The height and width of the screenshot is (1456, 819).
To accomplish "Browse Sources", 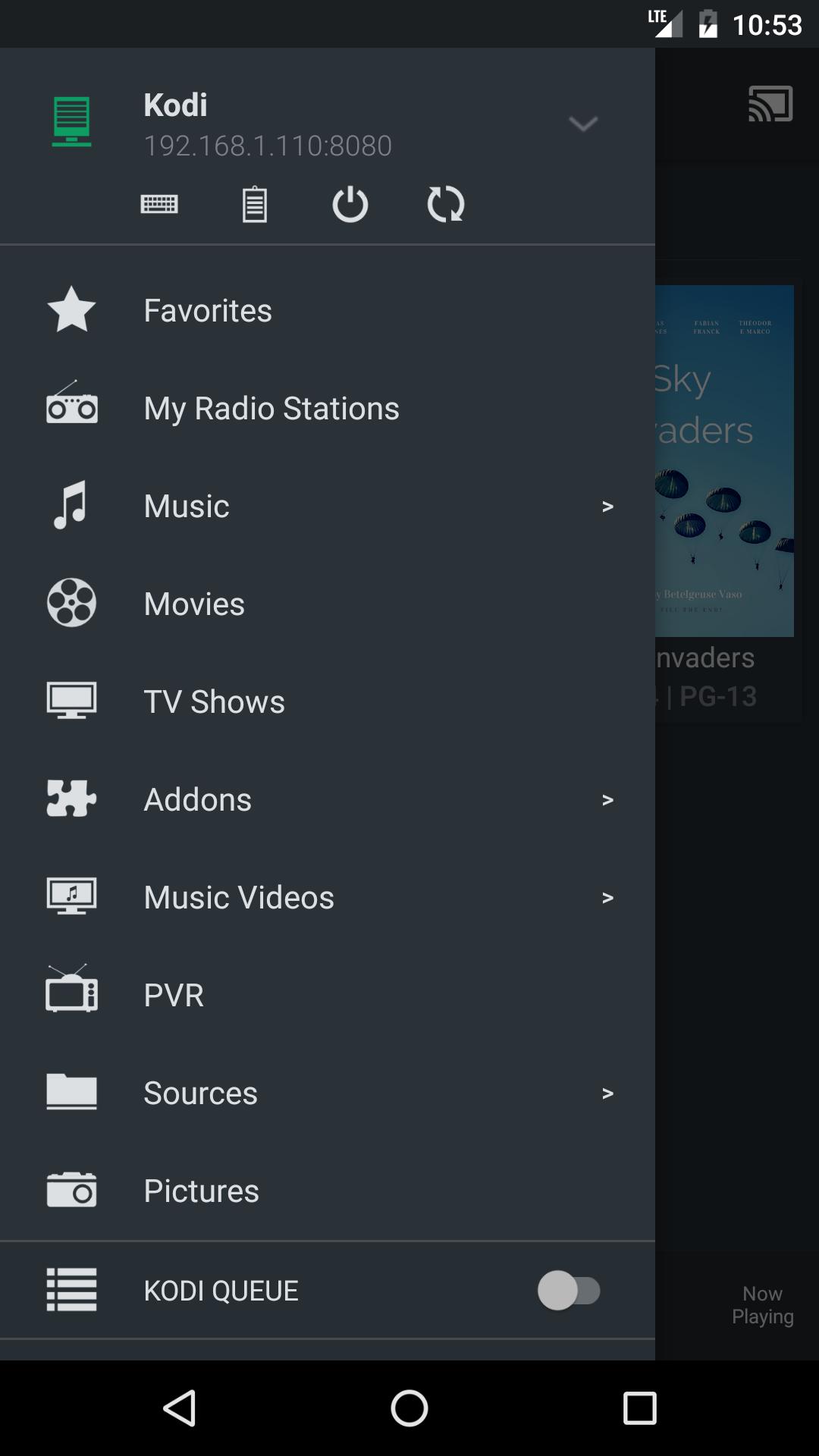I will pyautogui.click(x=328, y=1093).
